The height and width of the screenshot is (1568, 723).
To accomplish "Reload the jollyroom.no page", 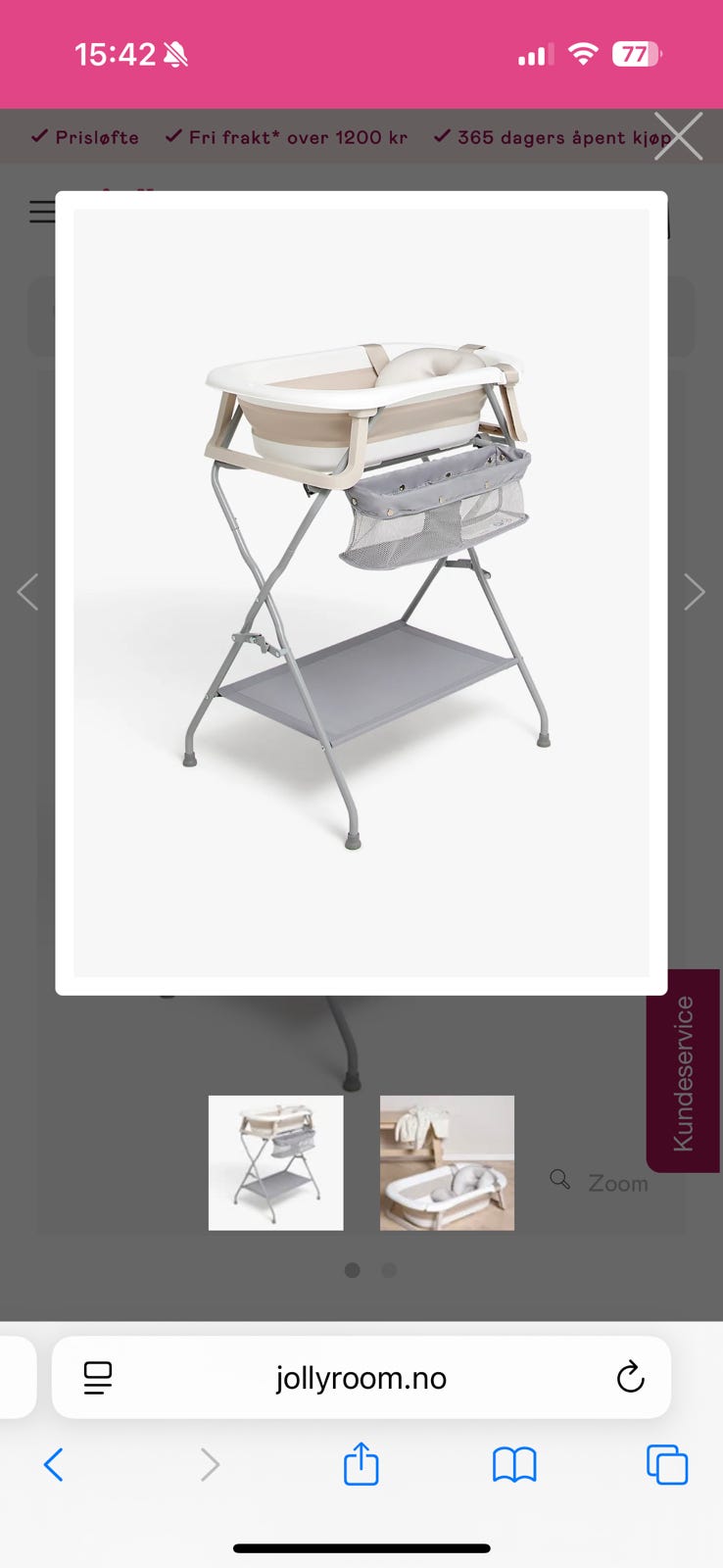I will click(x=630, y=1377).
